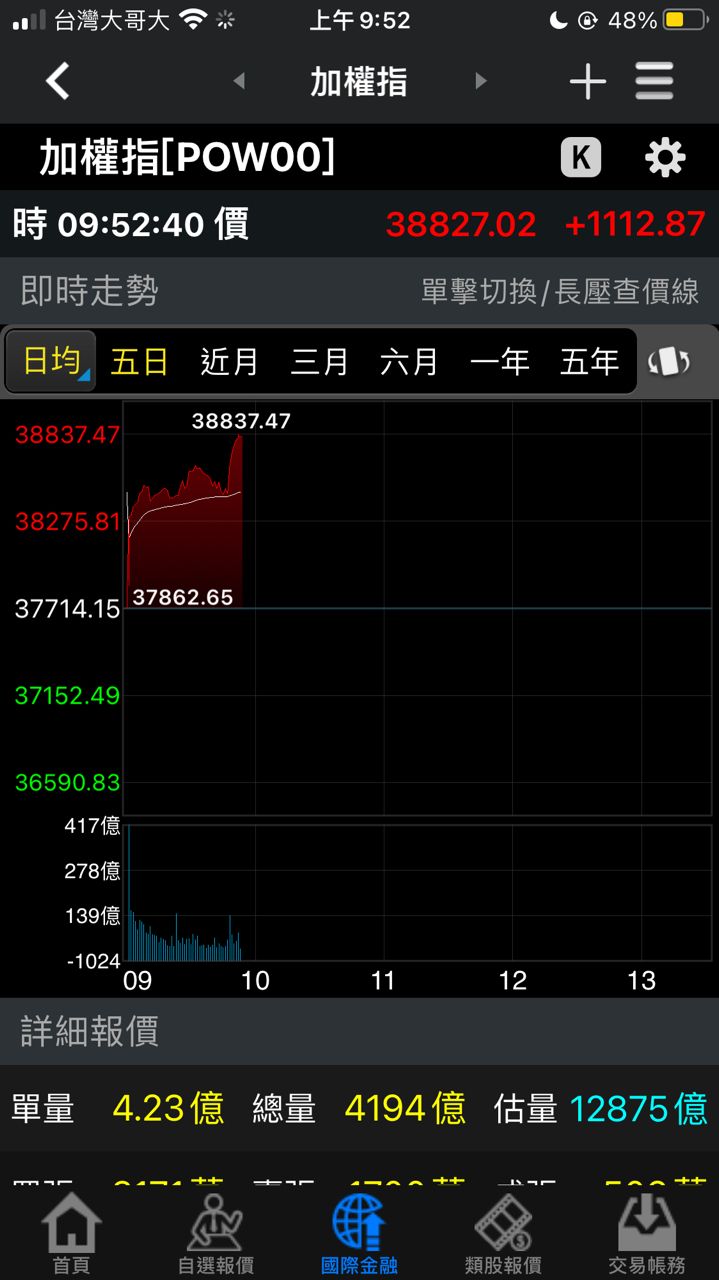Open the hamburger menu
Viewport: 719px width, 1280px height.
[x=655, y=81]
